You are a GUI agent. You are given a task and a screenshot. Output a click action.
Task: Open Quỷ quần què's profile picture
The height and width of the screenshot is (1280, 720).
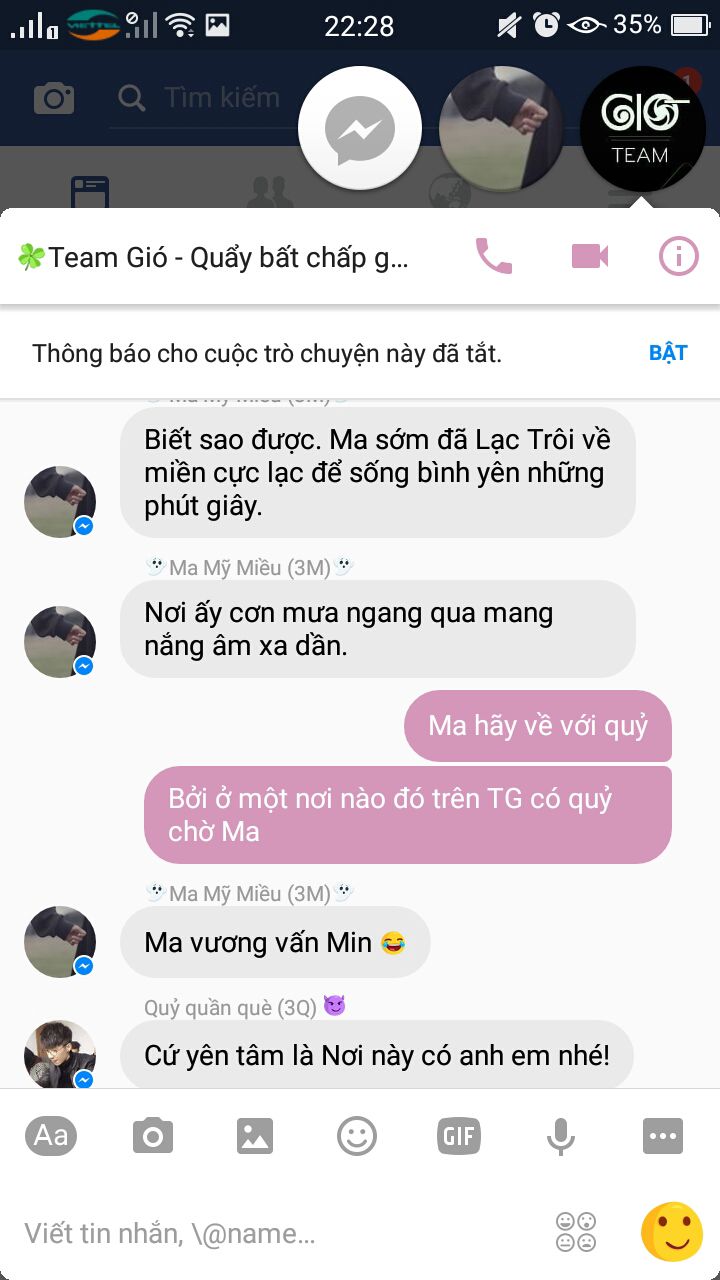pyautogui.click(x=60, y=1055)
